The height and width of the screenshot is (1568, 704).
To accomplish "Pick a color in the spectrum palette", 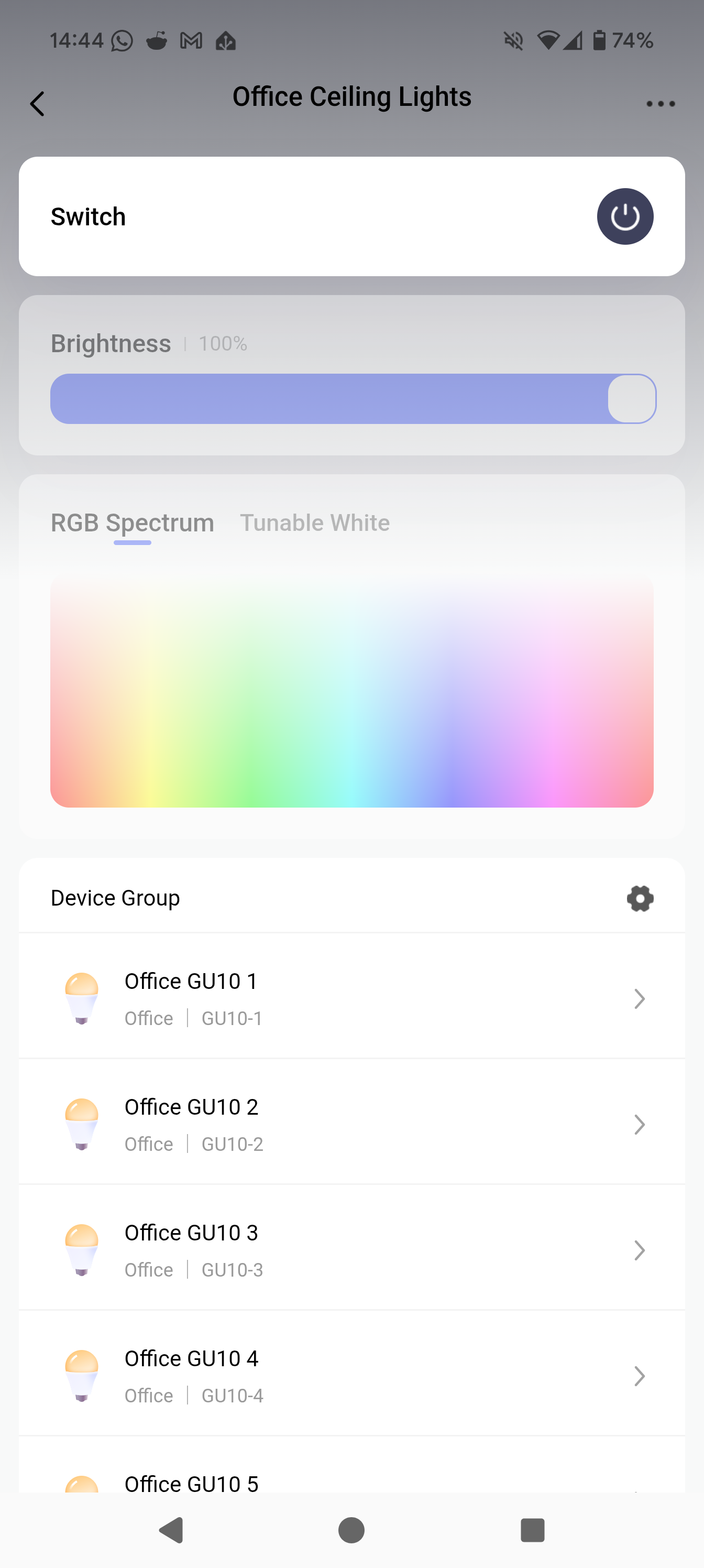I will point(351,691).
